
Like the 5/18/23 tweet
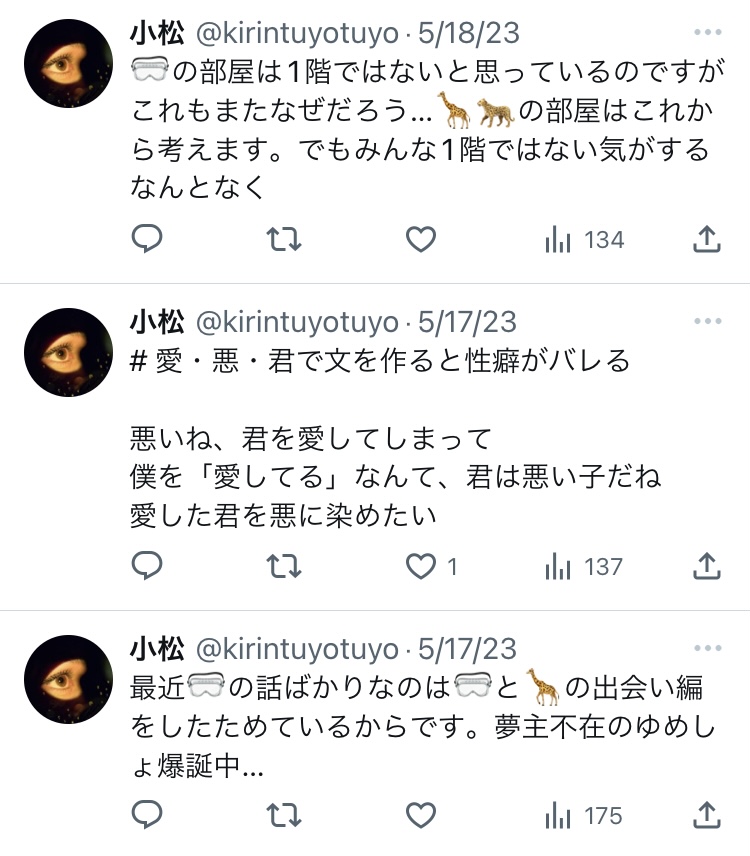[421, 239]
